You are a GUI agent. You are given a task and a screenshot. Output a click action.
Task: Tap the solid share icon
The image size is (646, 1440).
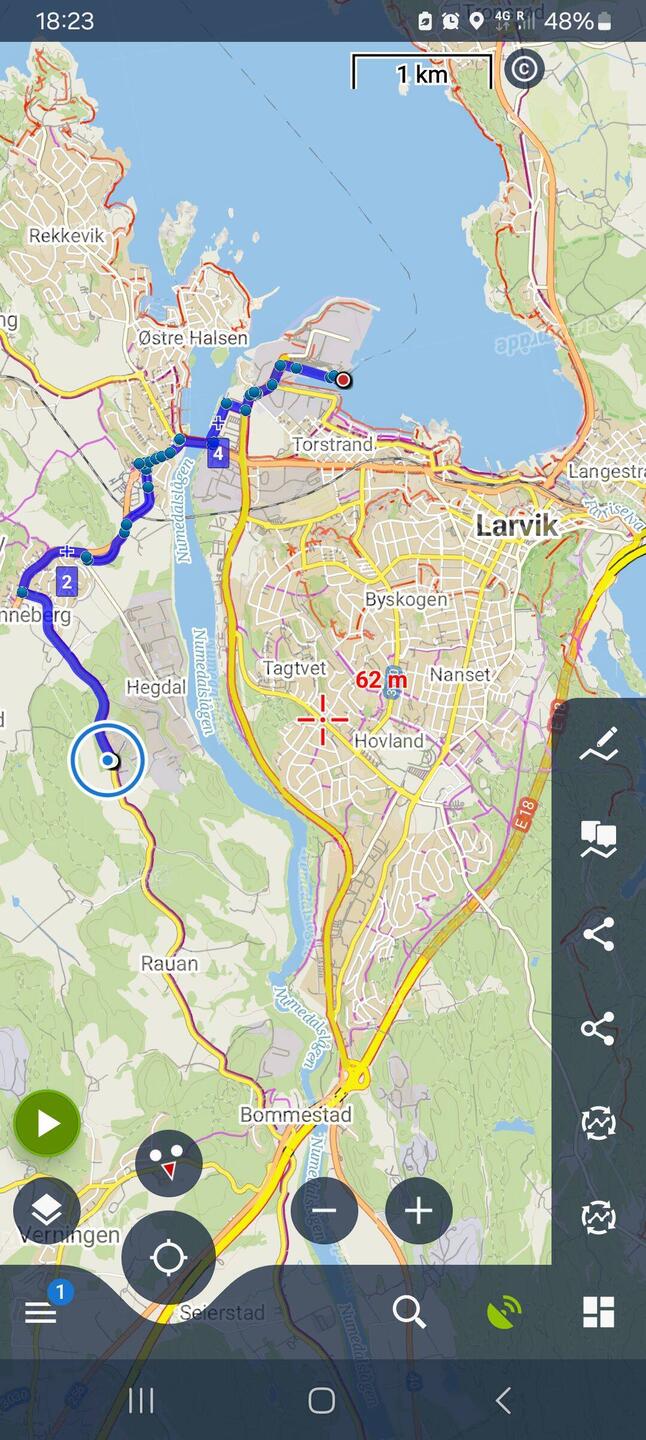point(598,935)
